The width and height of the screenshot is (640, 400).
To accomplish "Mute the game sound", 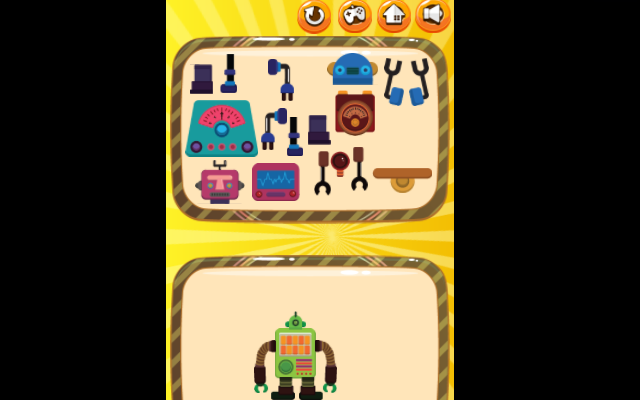I will (x=432, y=15).
